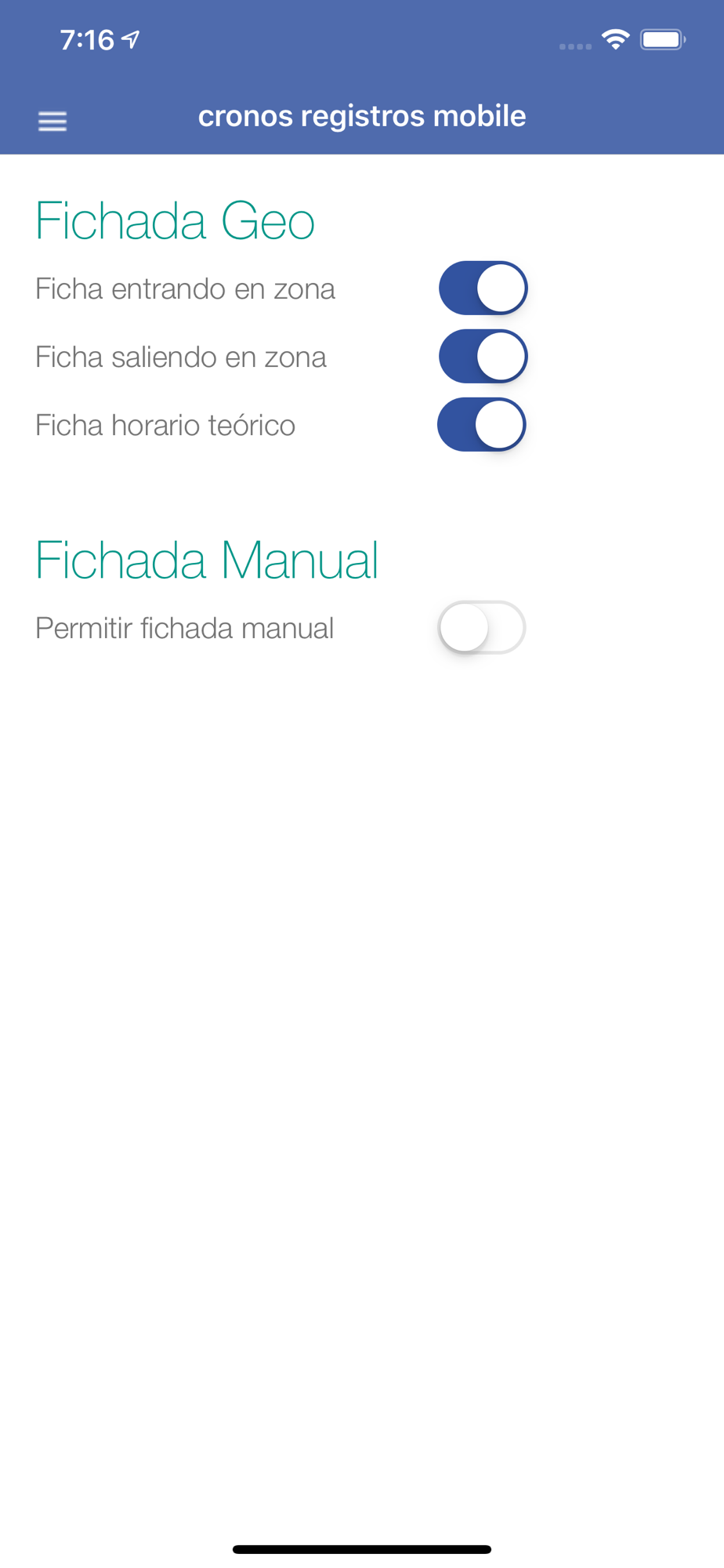The height and width of the screenshot is (1568, 724).
Task: Enable Permitir fichada manual
Action: [x=481, y=627]
